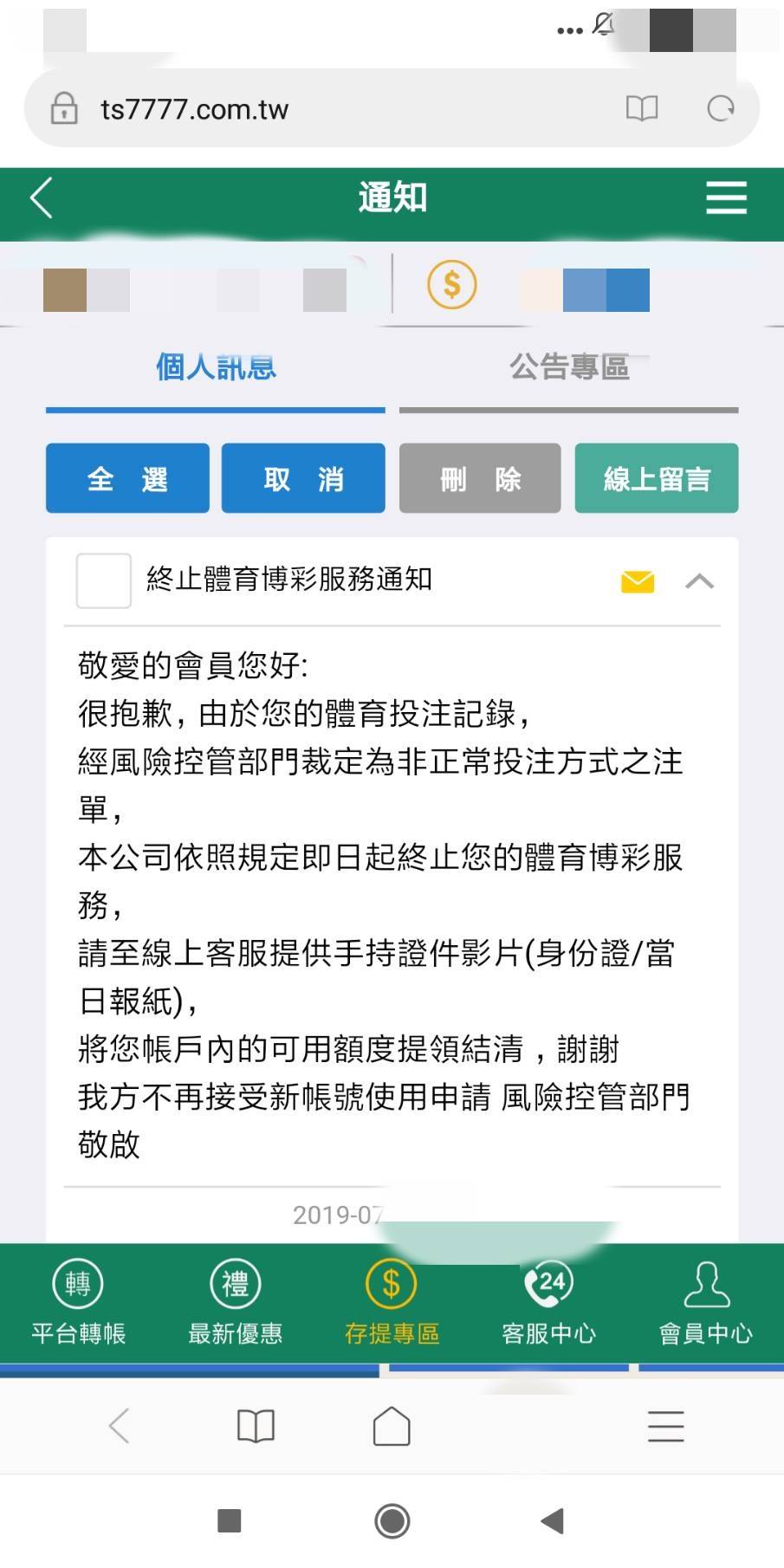Open the browser's bottom menu

[665, 1425]
